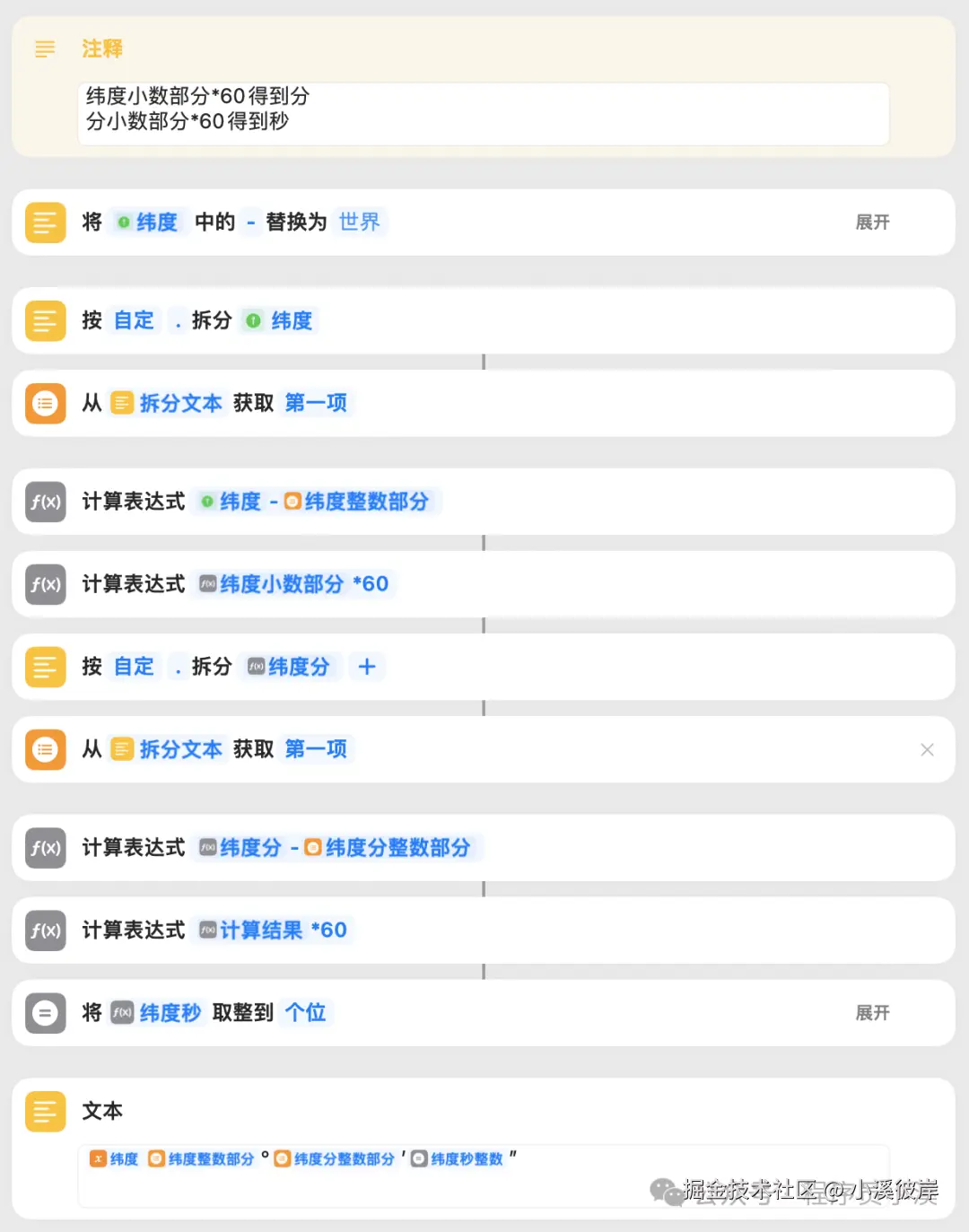
Task: Click the 个位 rounding option token
Action: click(305, 1013)
